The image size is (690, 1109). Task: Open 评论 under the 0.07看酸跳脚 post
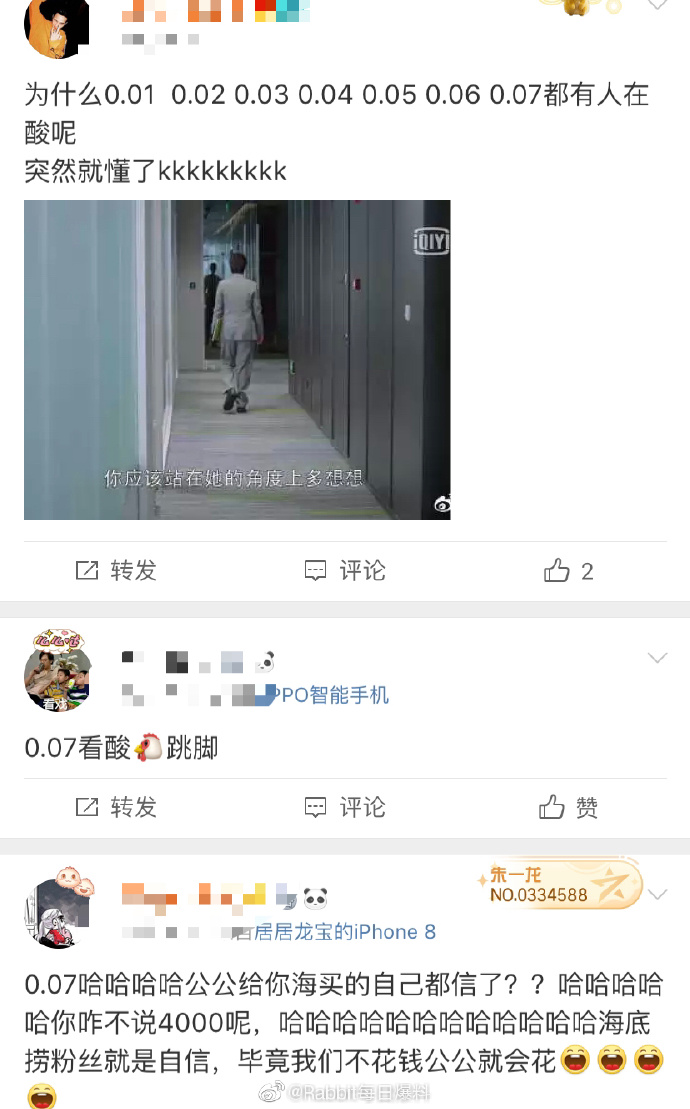tap(345, 807)
